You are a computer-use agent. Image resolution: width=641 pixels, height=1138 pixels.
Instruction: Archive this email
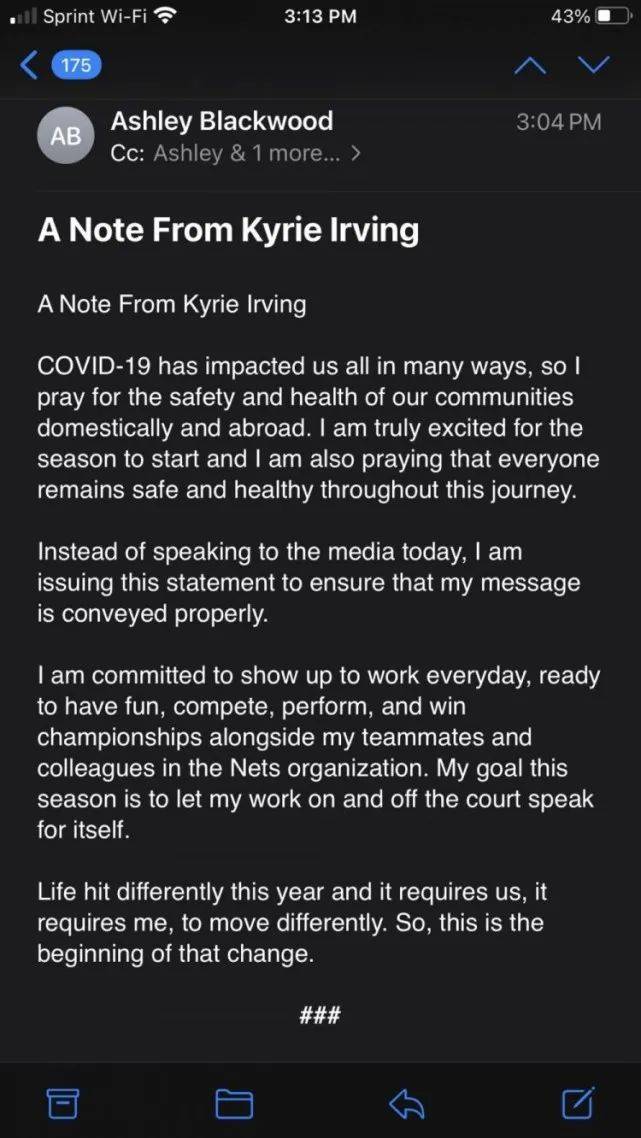[63, 1103]
